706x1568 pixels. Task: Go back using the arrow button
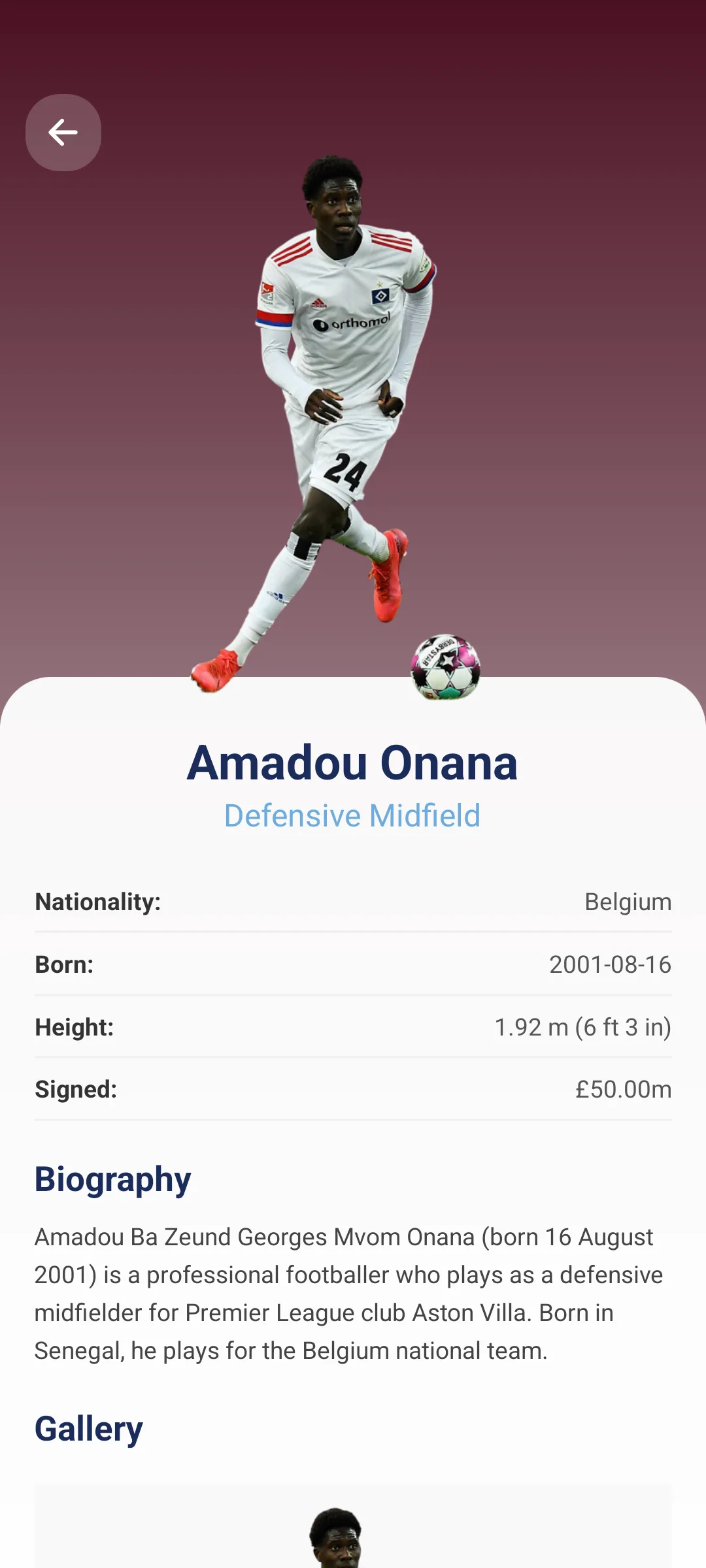coord(63,133)
